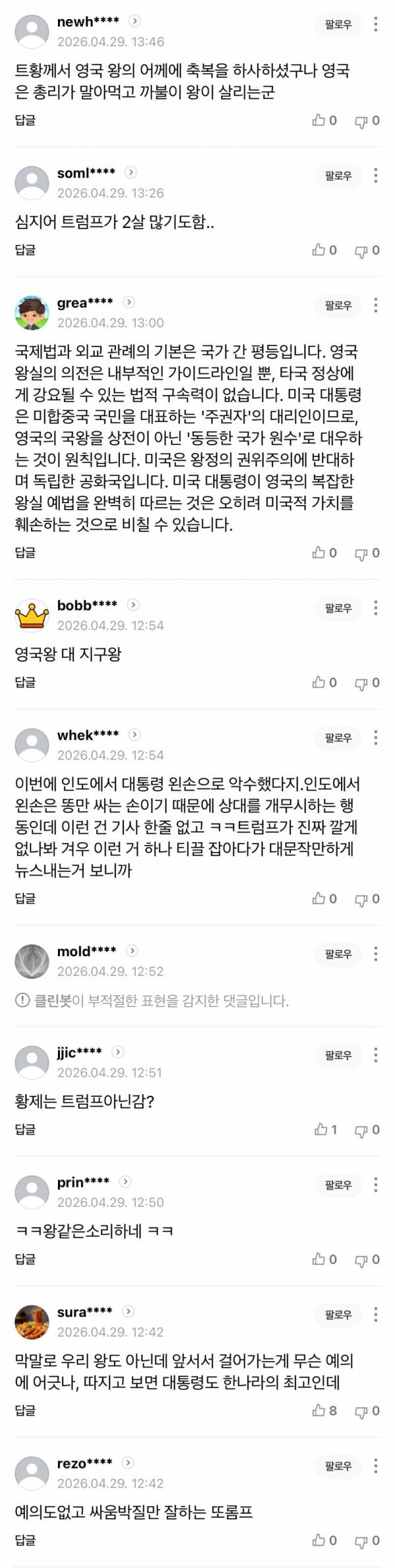This screenshot has width=395, height=1568.
Task: Dislike the comment by sura****
Action: coord(367,1411)
